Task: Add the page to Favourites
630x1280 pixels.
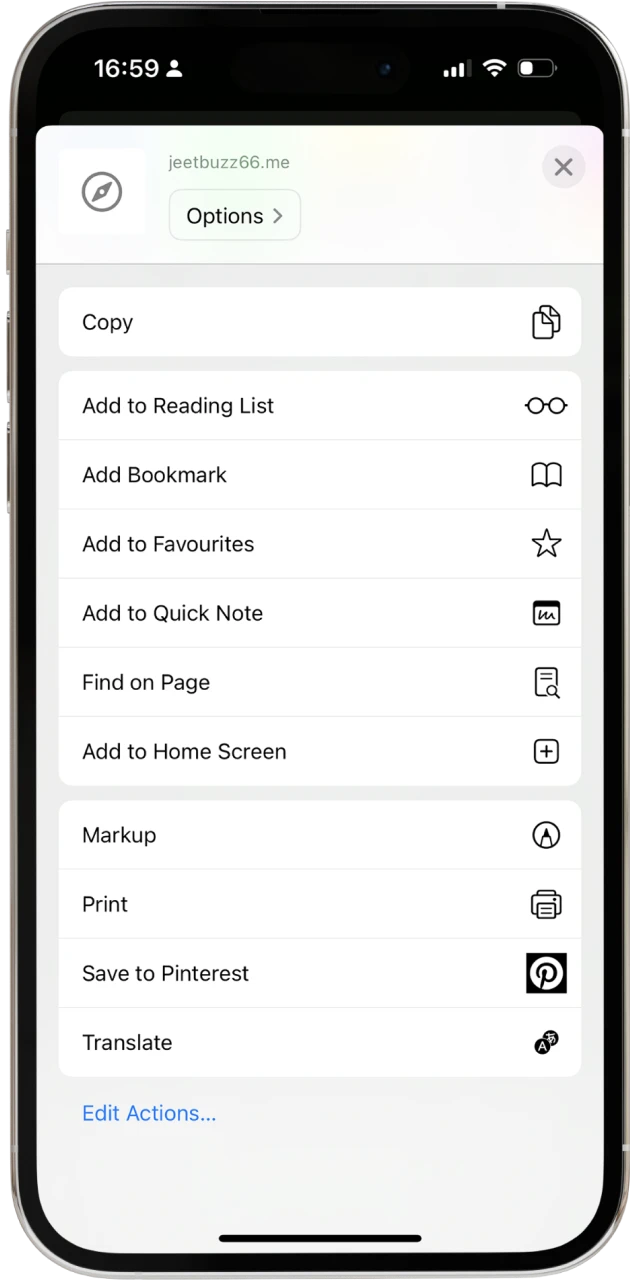Action: pos(319,544)
